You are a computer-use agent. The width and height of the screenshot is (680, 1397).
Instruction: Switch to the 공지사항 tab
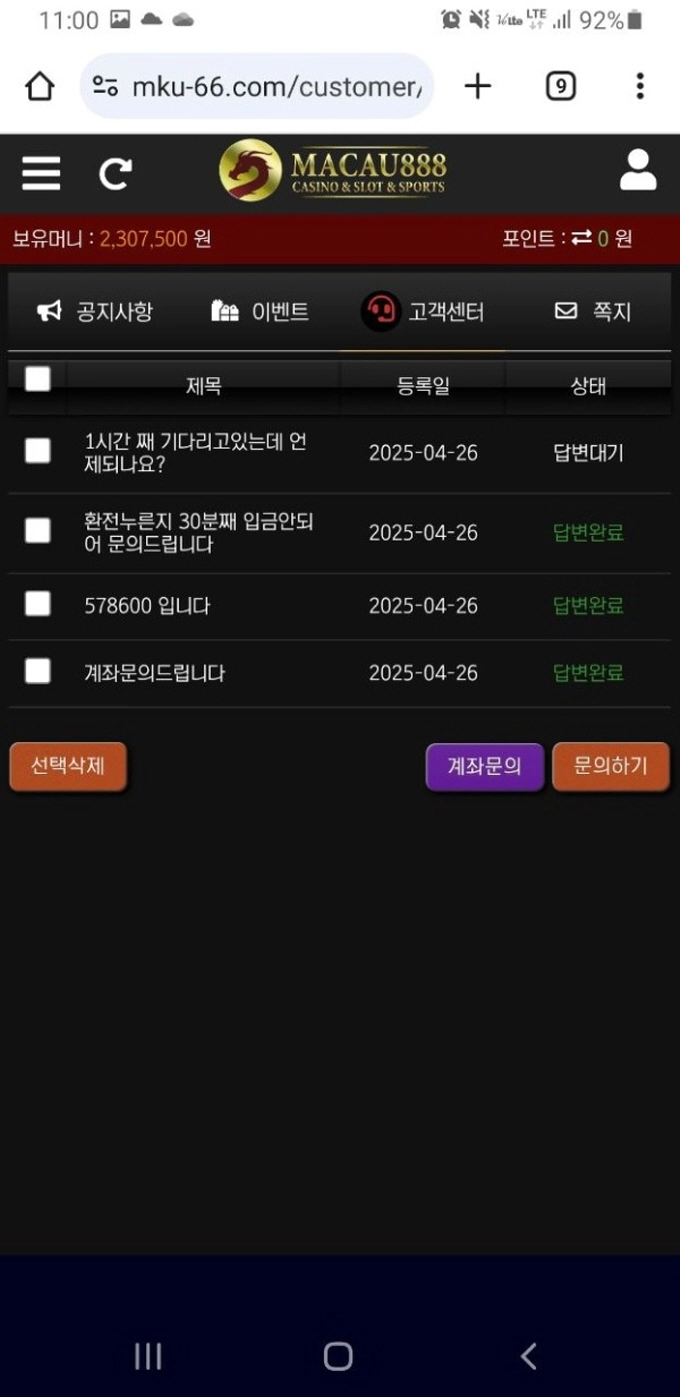point(95,312)
